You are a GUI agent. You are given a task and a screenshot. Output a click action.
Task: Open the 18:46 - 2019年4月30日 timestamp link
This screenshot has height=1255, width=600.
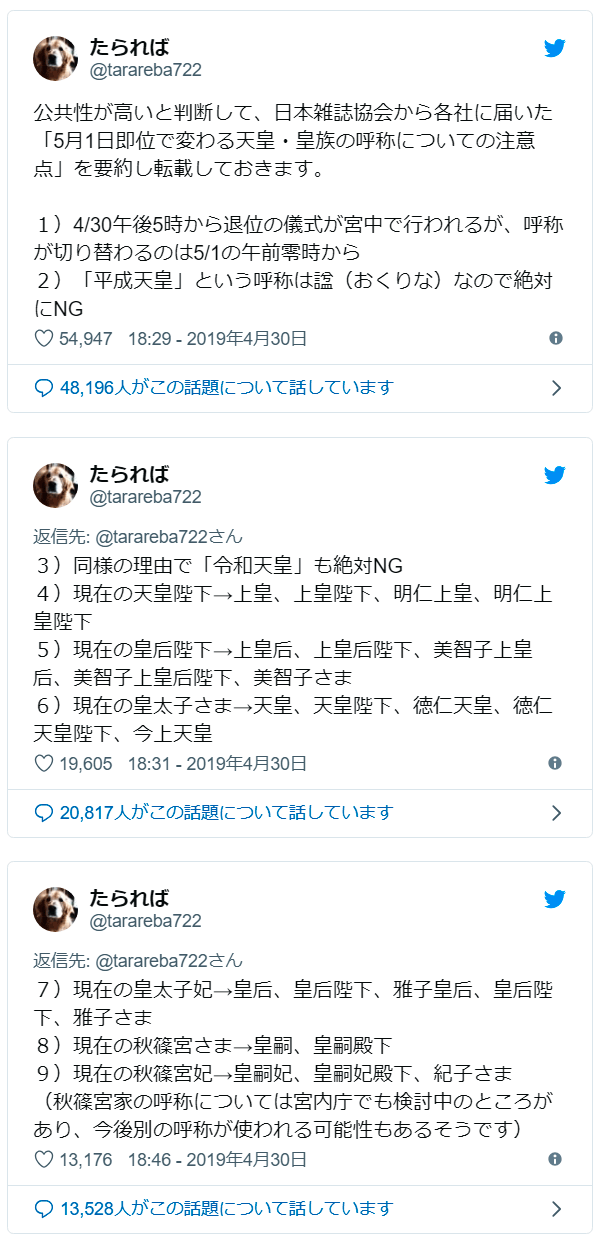pyautogui.click(x=217, y=1160)
